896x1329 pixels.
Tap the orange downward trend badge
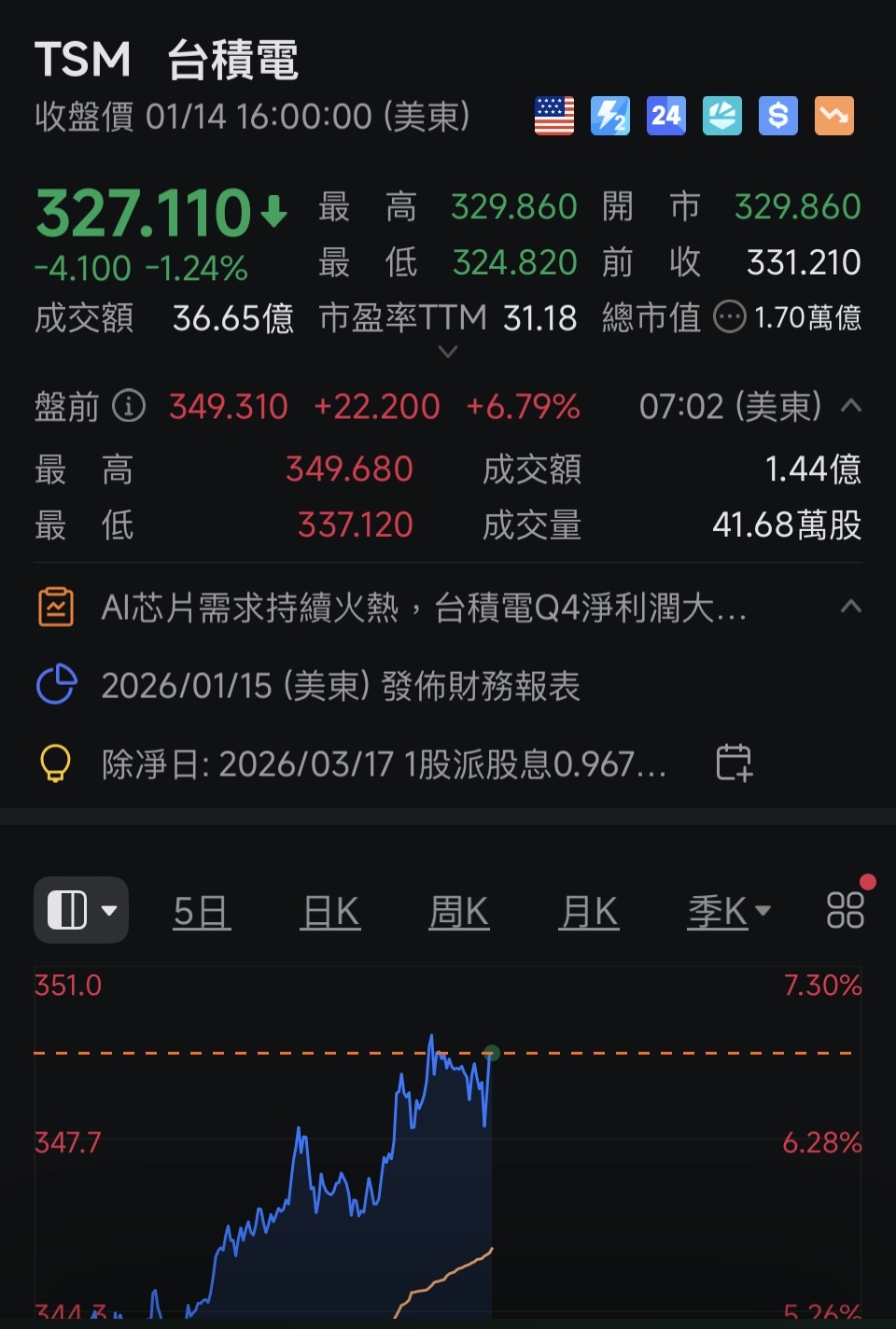834,117
